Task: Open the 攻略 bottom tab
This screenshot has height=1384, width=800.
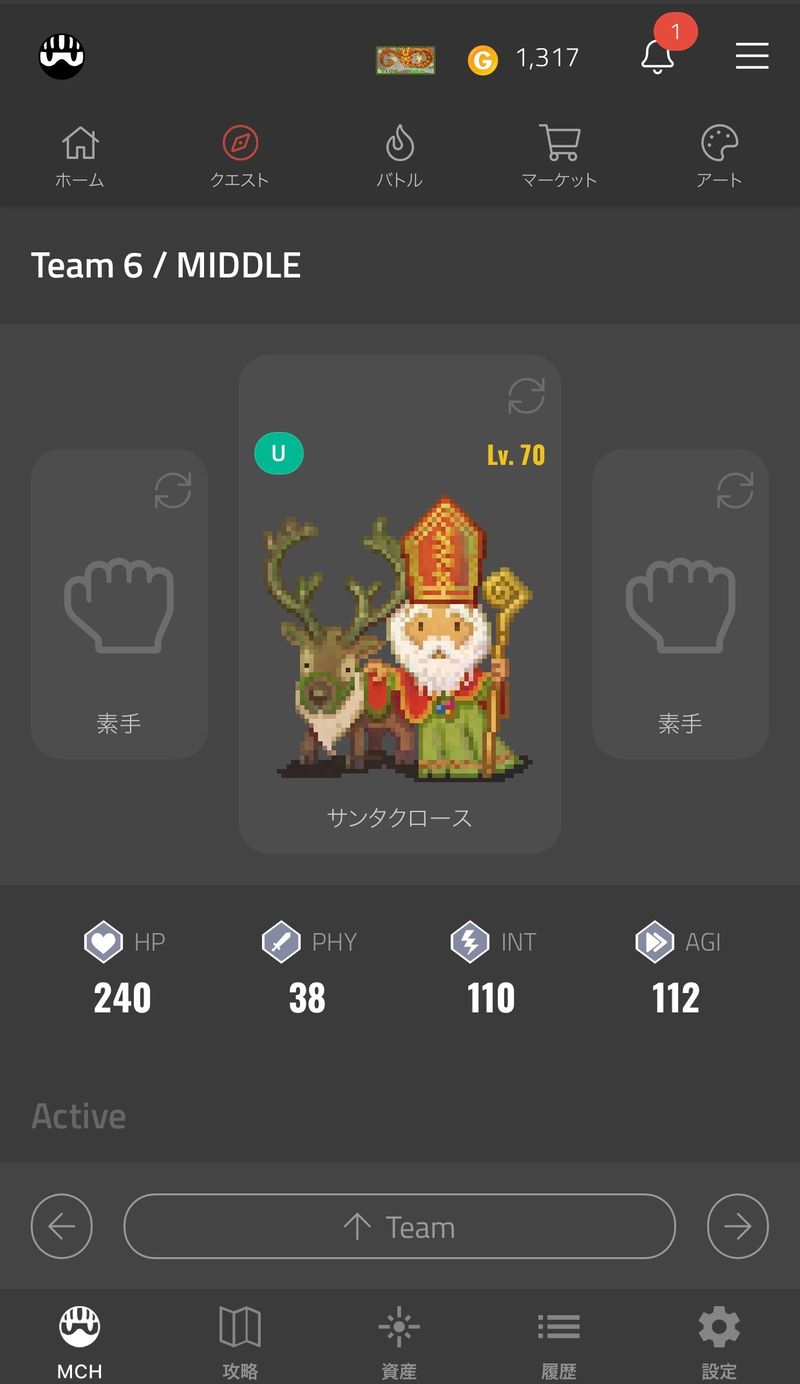Action: pos(240,1340)
